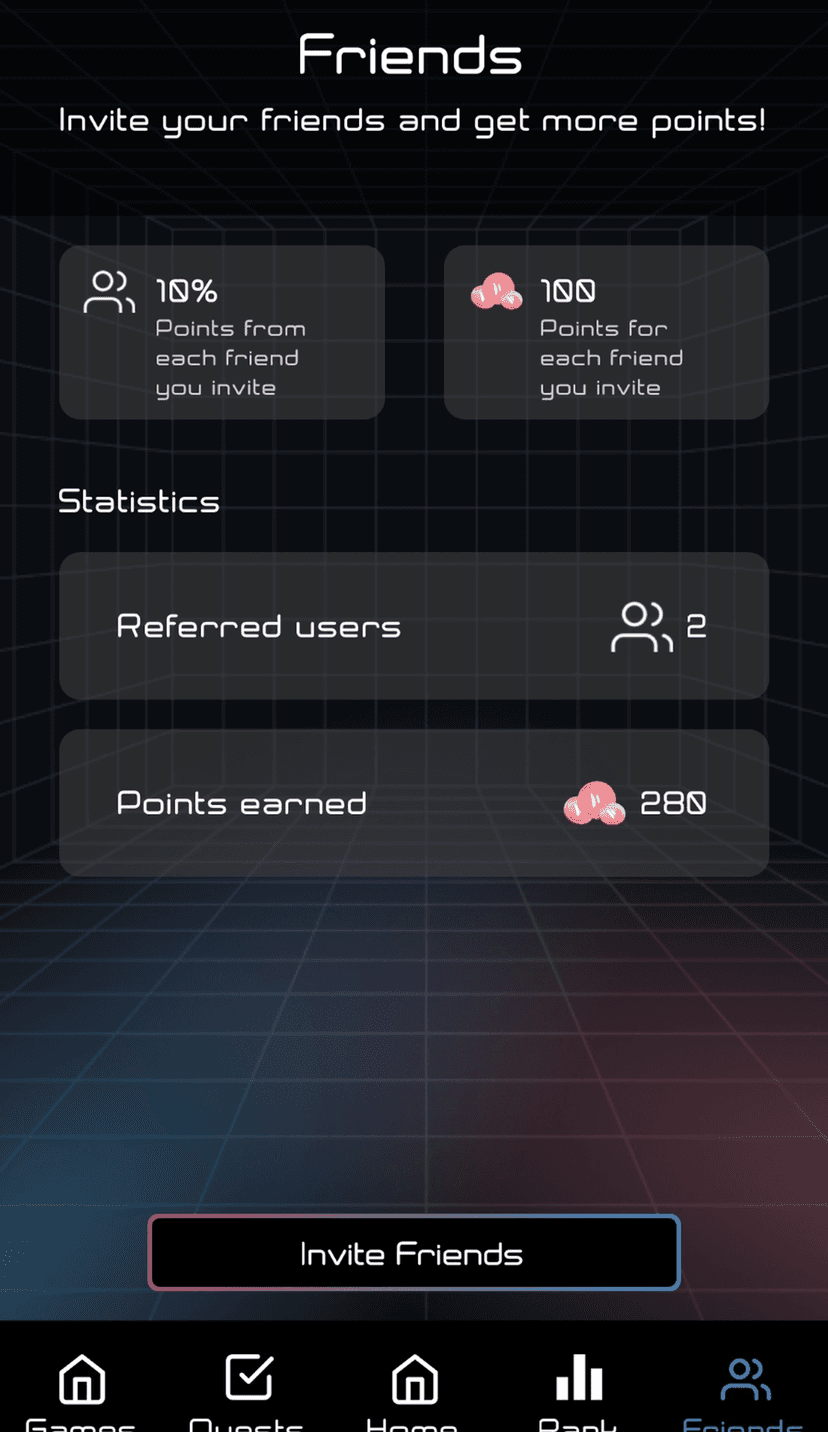
Task: Tap the Invite Friends button
Action: coord(413,1253)
